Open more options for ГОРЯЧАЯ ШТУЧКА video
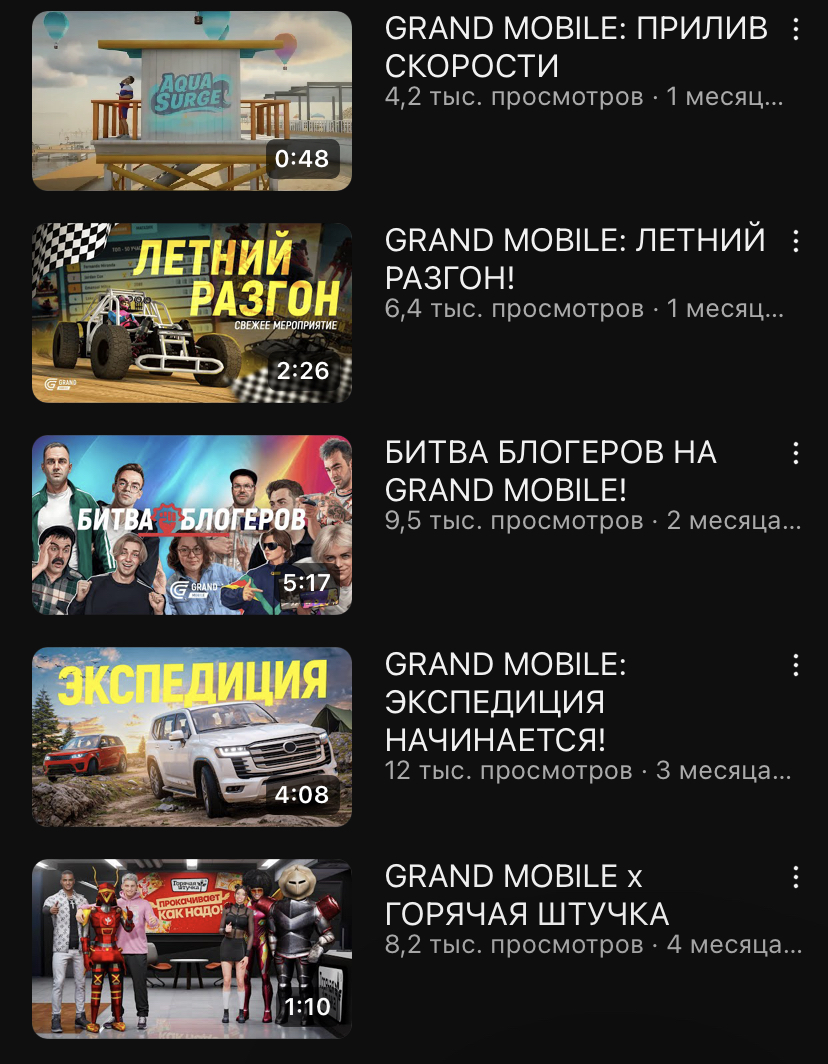This screenshot has width=828, height=1064. click(796, 877)
